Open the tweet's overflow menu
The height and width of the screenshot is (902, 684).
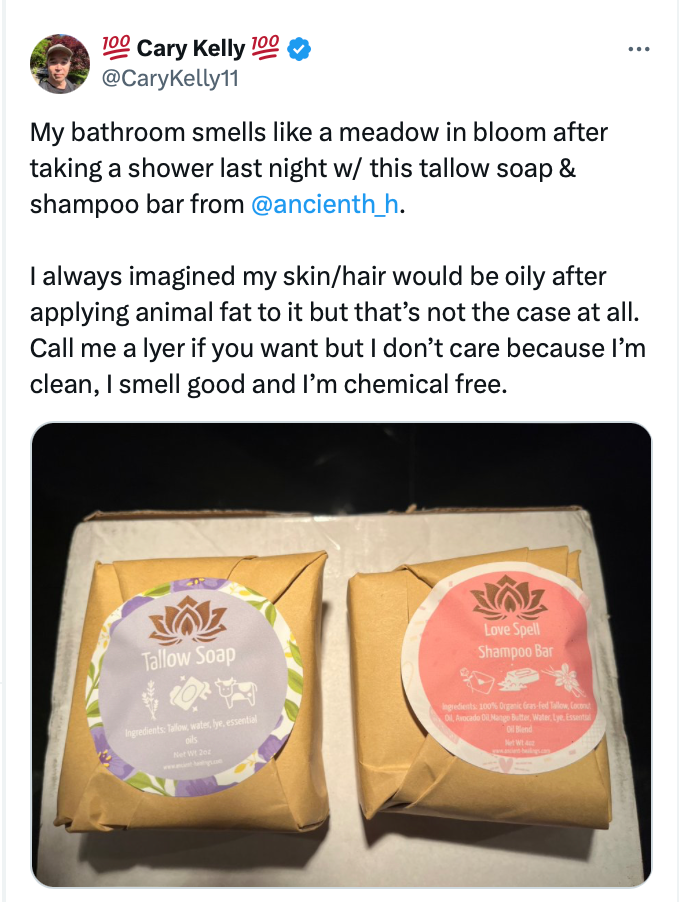coord(636,48)
